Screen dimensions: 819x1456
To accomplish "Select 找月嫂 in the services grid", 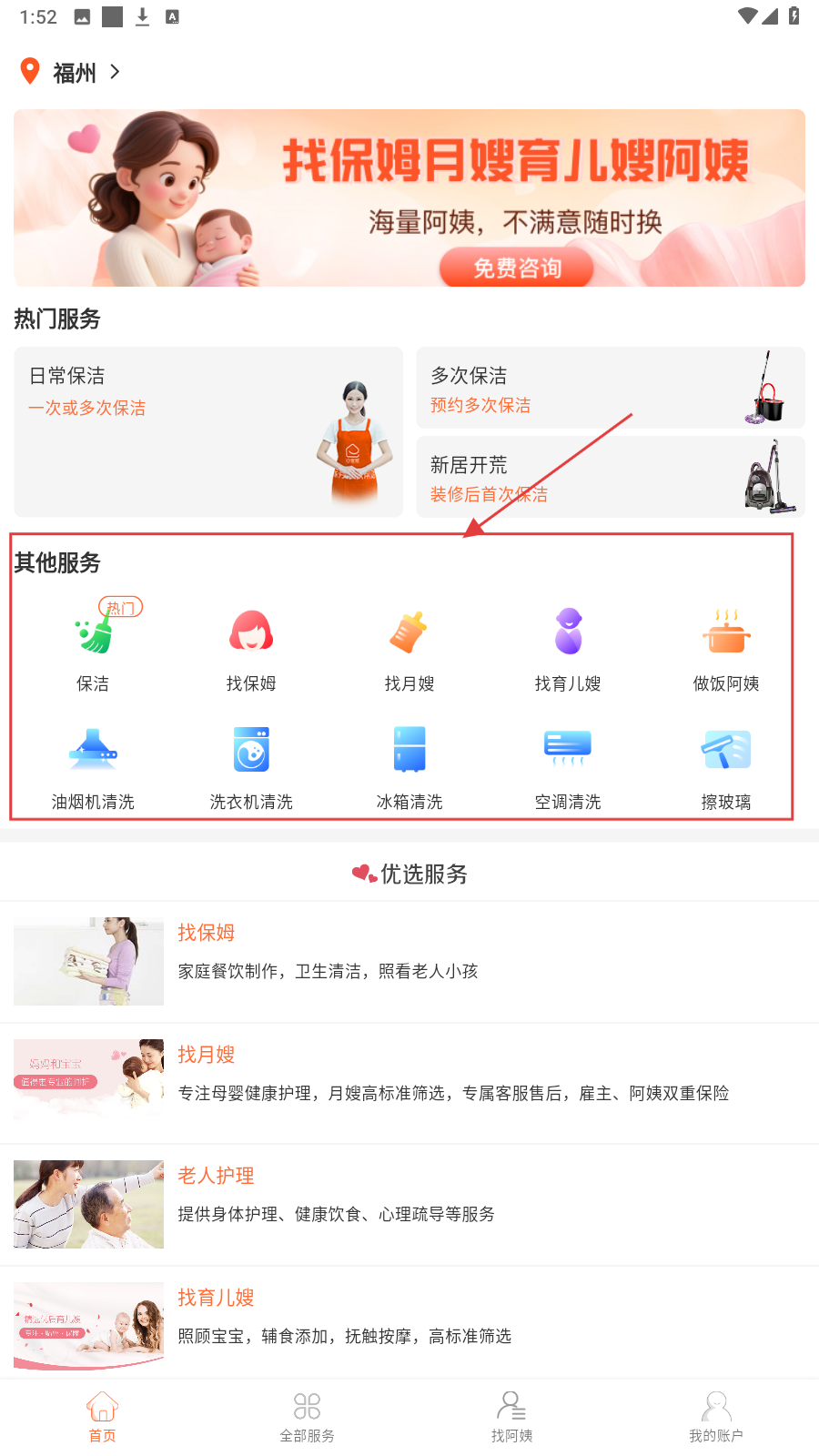I will tap(409, 646).
